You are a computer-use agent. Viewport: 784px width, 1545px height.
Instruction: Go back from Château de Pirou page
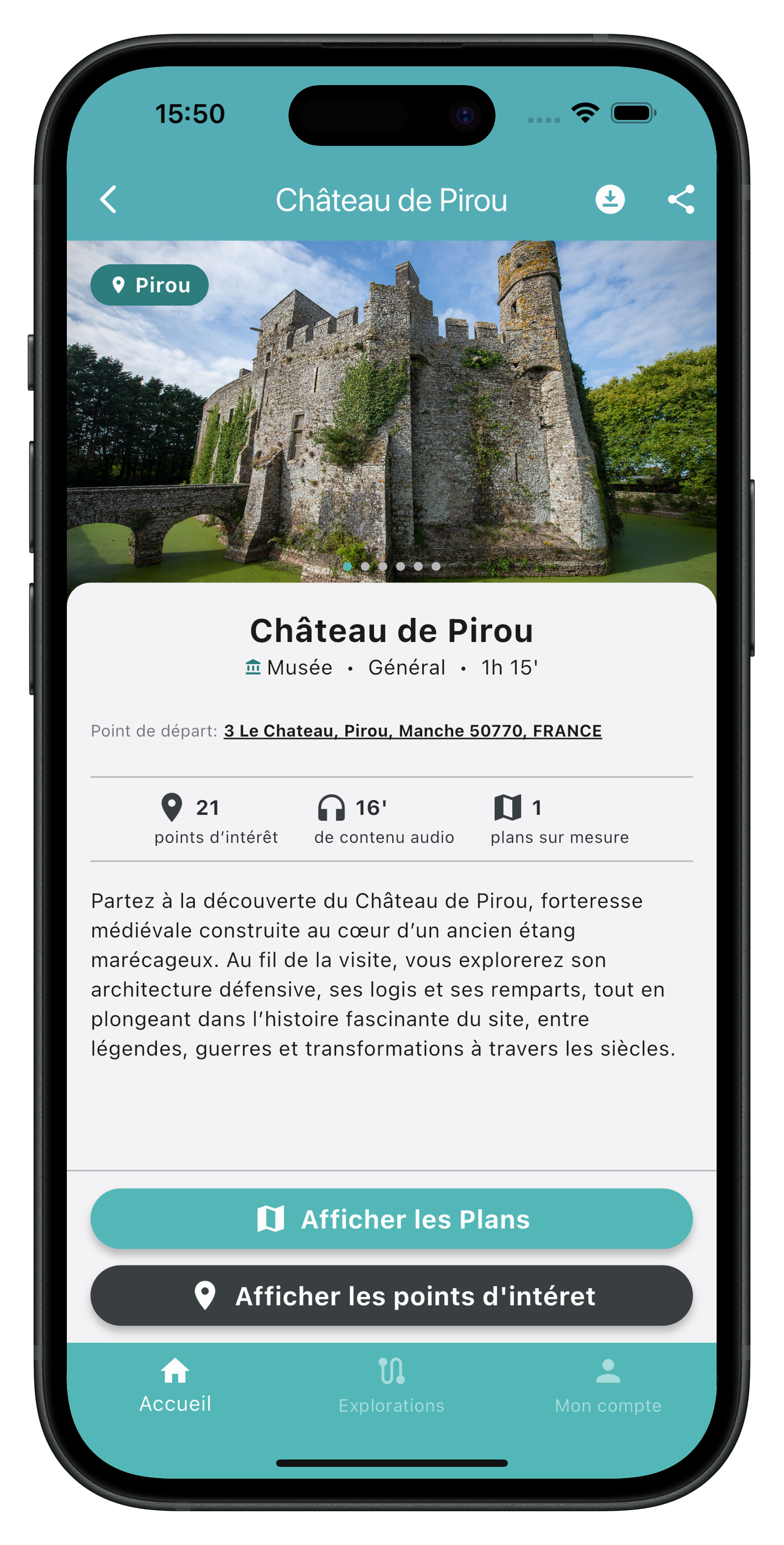point(109,199)
